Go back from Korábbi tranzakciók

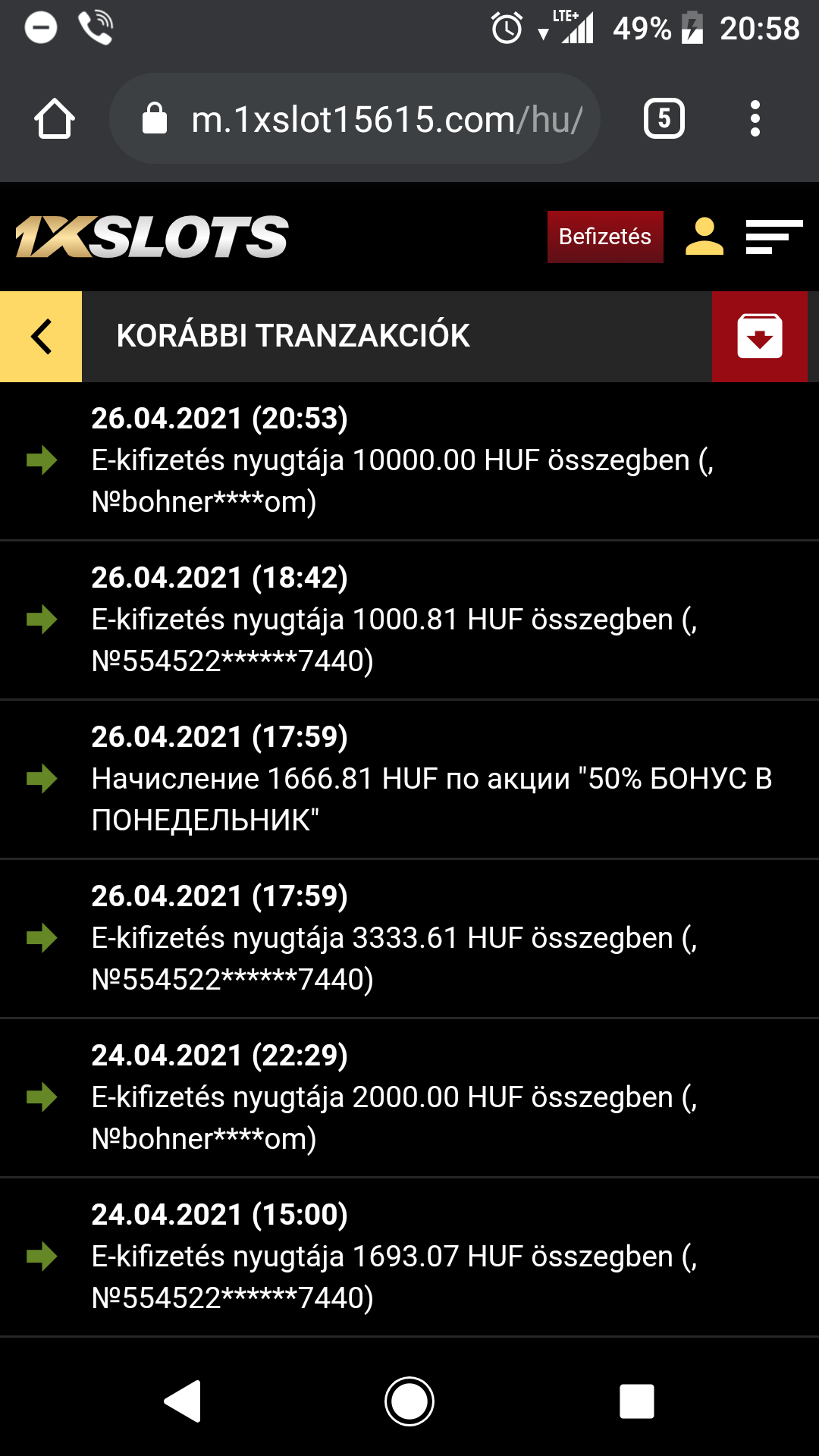tap(41, 337)
